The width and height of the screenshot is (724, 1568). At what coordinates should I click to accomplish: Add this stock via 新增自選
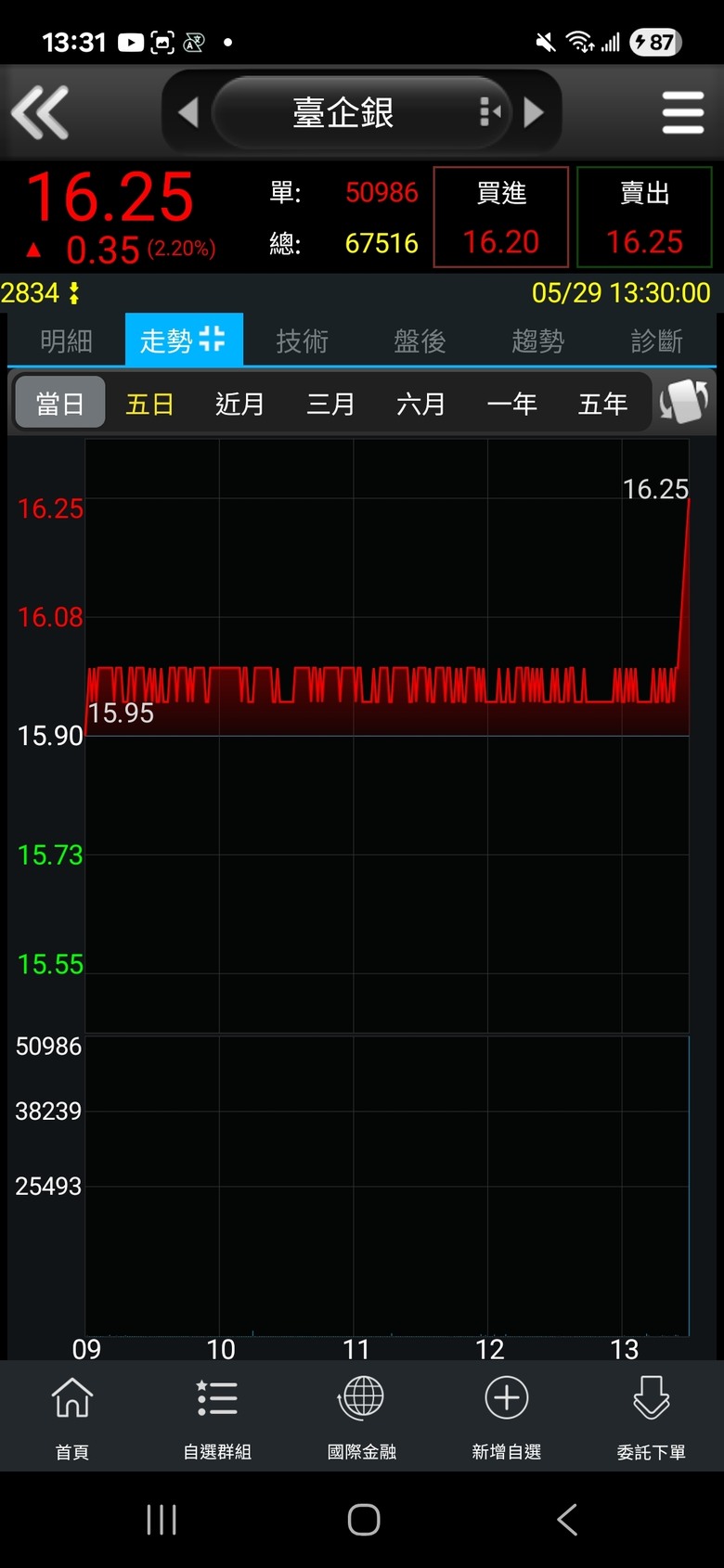pos(507,1418)
